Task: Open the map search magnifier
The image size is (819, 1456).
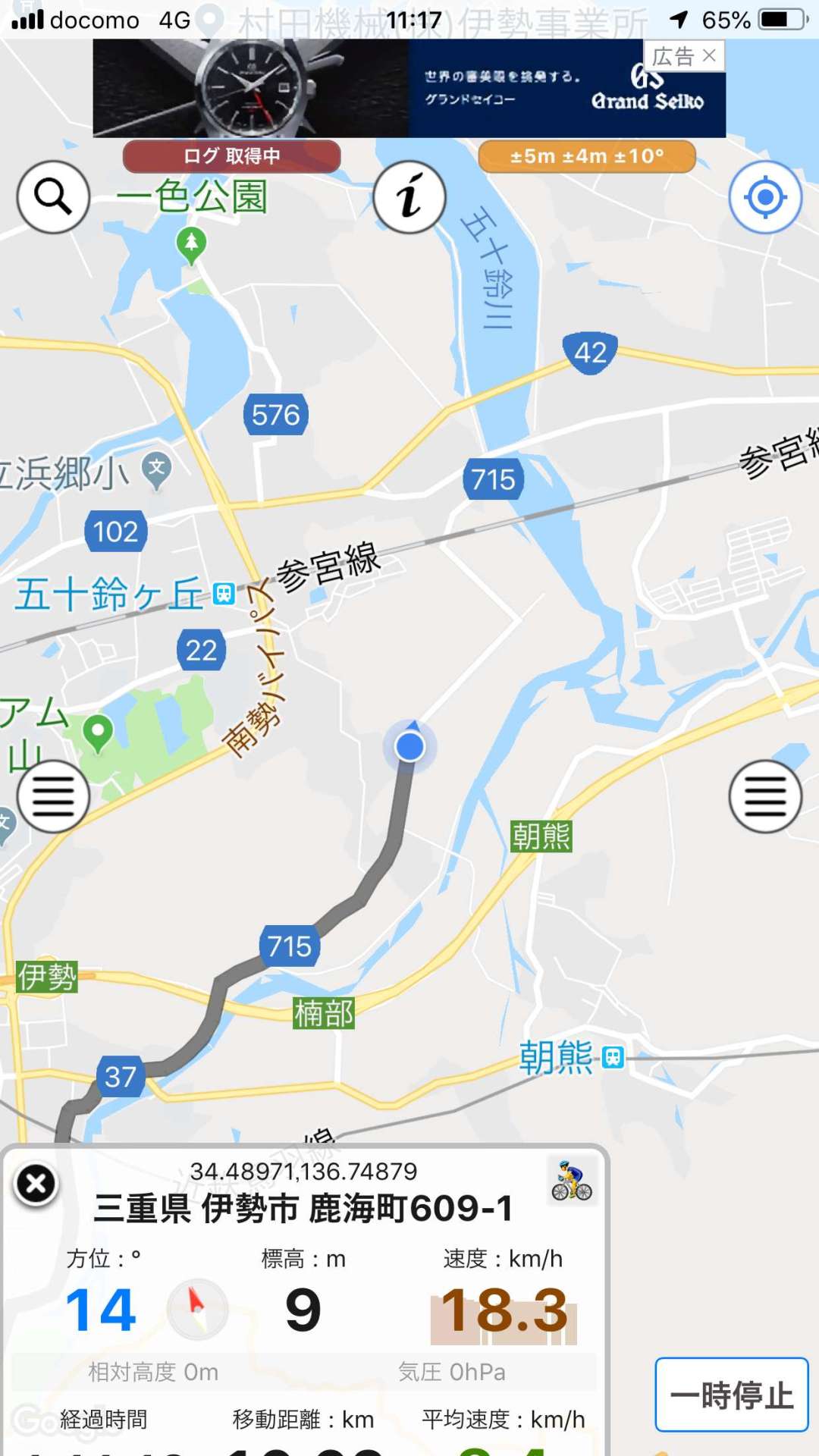Action: click(53, 197)
